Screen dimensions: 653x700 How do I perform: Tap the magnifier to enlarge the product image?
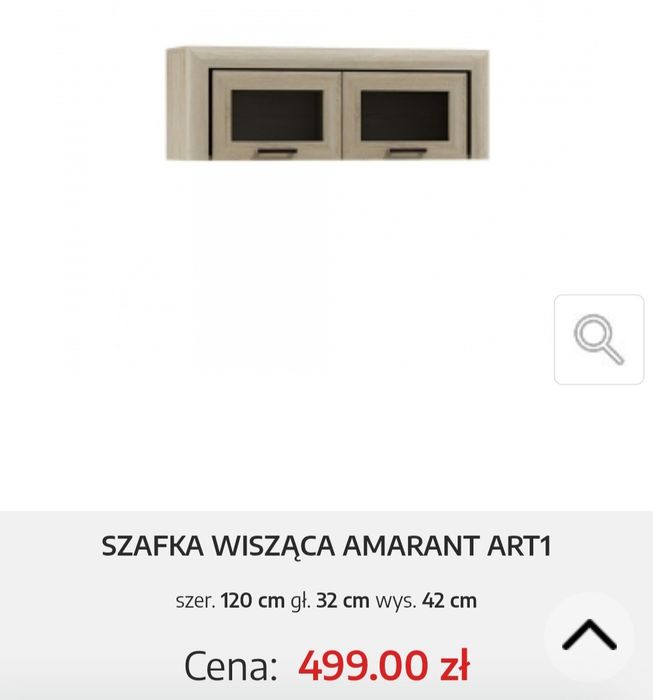tap(599, 340)
